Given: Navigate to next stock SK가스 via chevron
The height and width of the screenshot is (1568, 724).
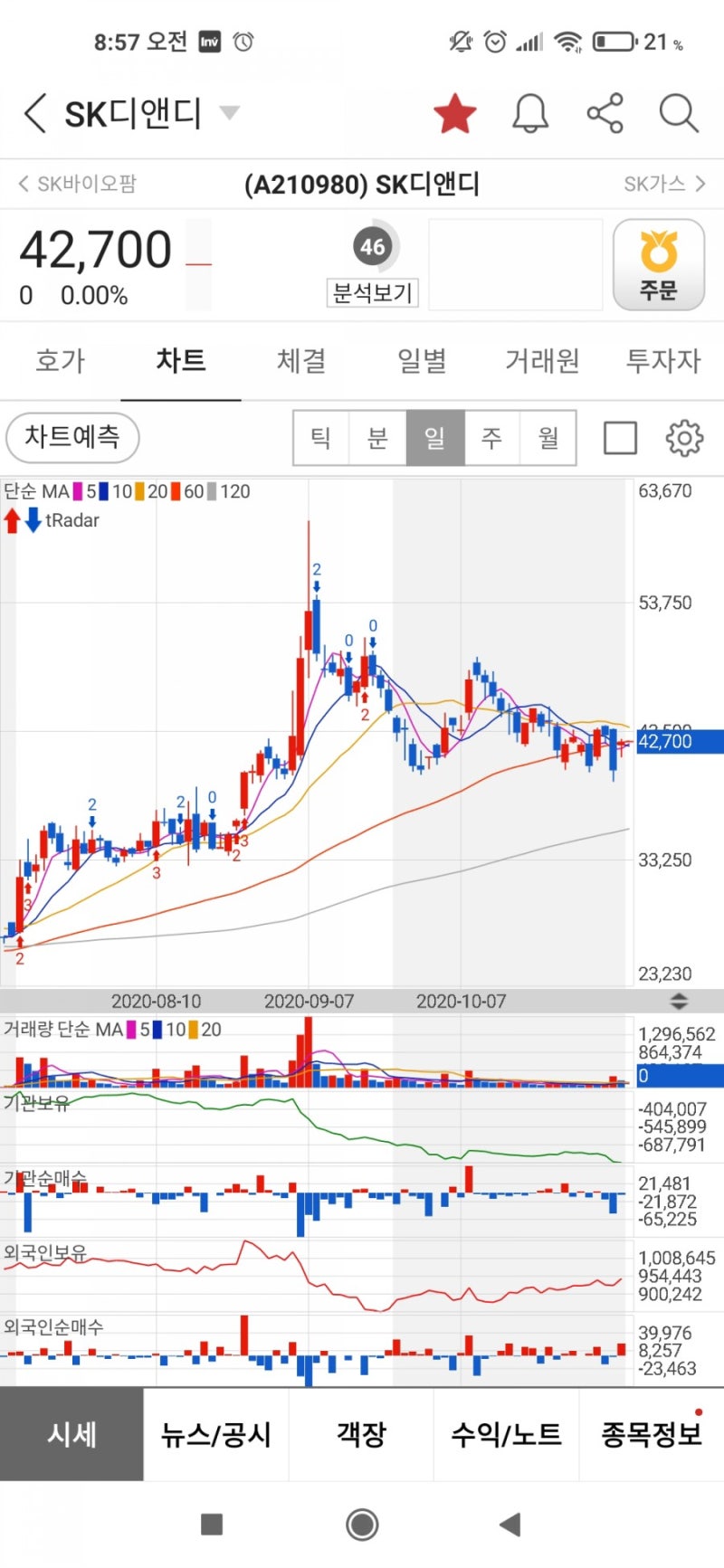Looking at the screenshot, I should click(x=662, y=184).
